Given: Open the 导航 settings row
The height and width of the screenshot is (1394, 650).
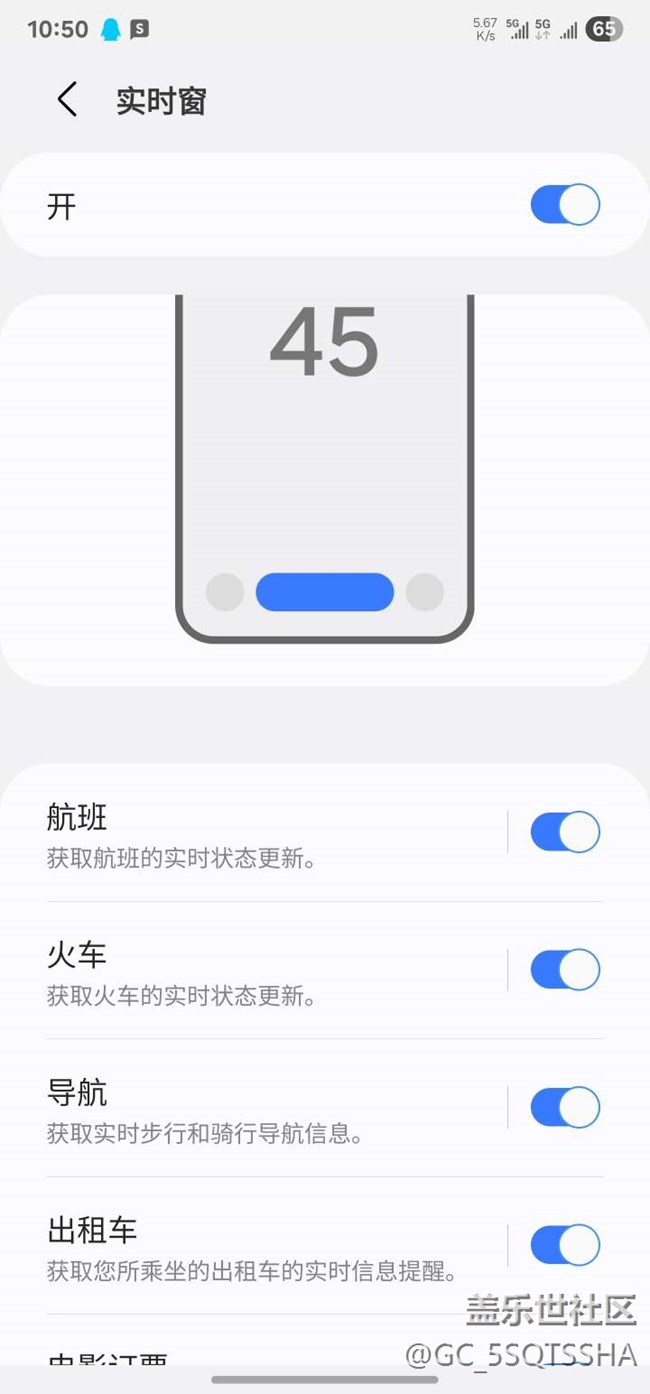Looking at the screenshot, I should click(x=270, y=1109).
